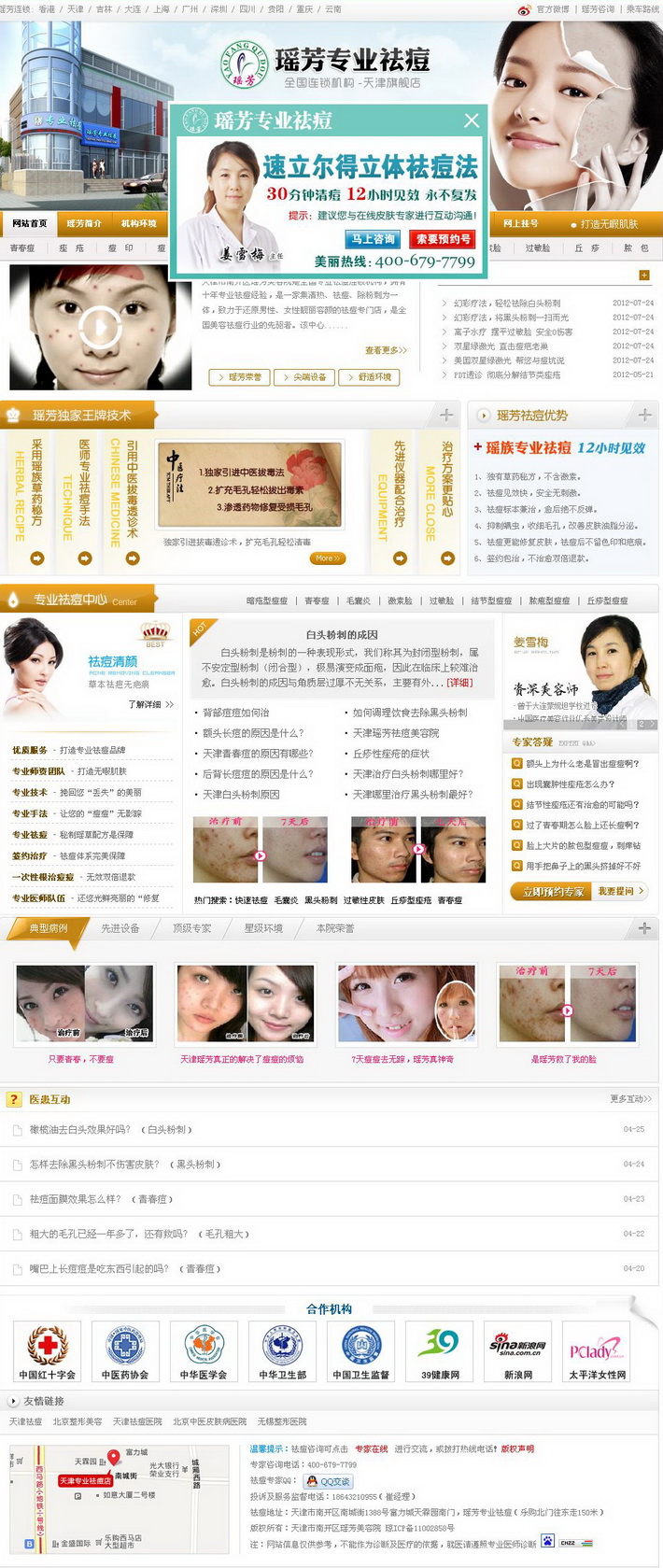Open the 查看更多 link in intro
The image size is (663, 1568).
click(385, 350)
